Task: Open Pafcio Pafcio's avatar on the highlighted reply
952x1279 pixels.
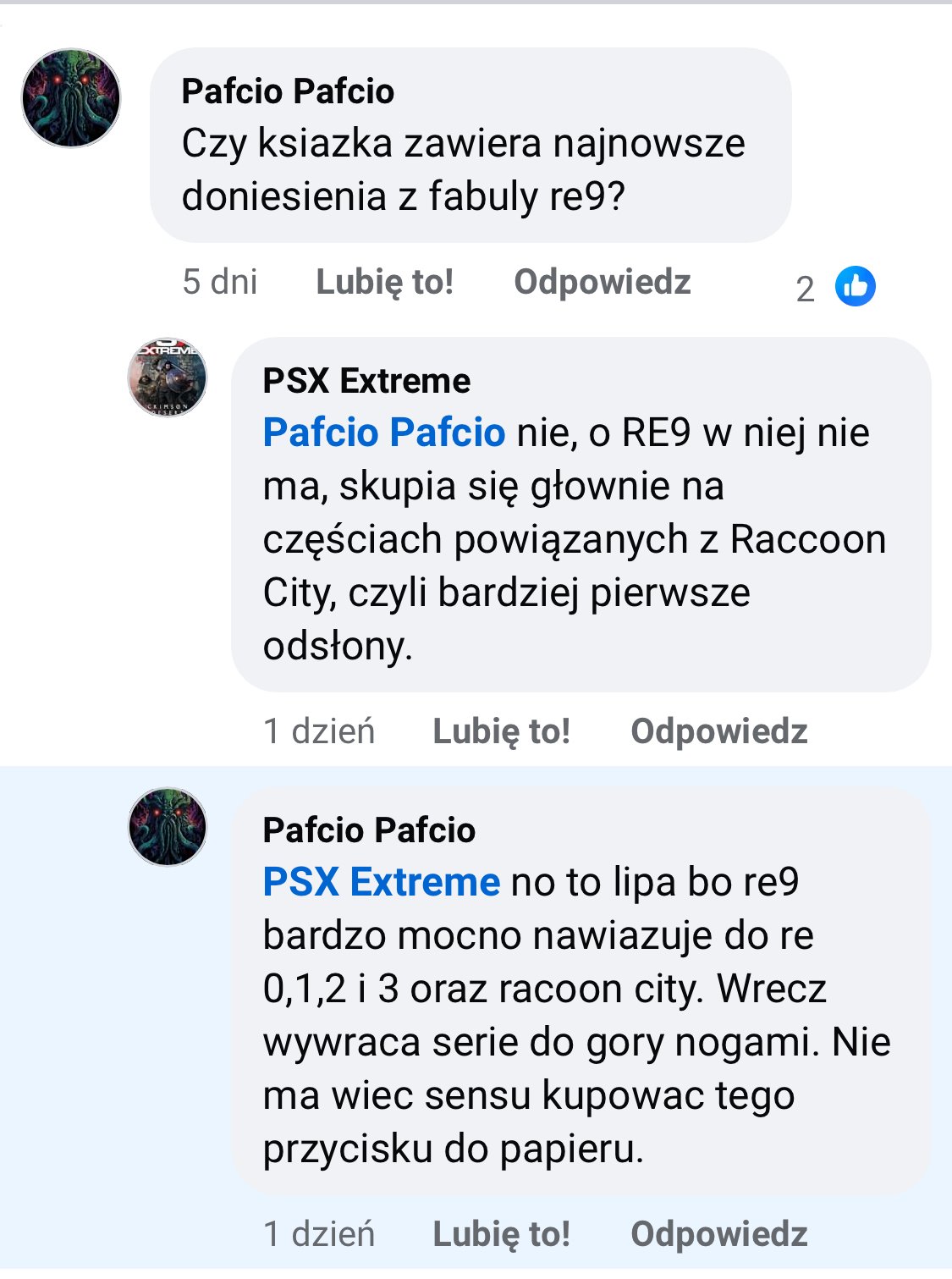Action: (168, 827)
